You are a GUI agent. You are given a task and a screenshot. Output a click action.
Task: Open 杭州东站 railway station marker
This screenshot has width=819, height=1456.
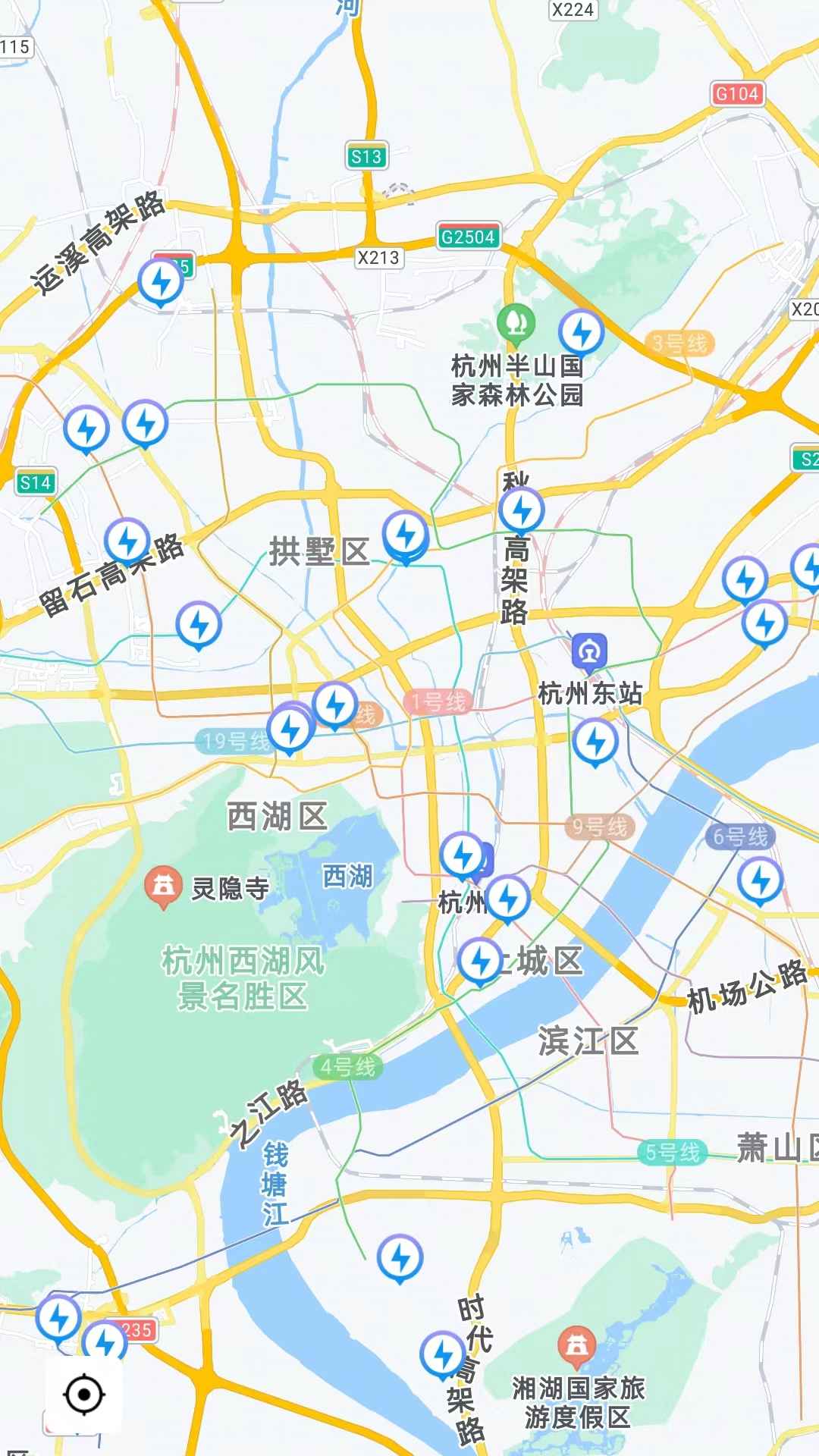[x=589, y=652]
